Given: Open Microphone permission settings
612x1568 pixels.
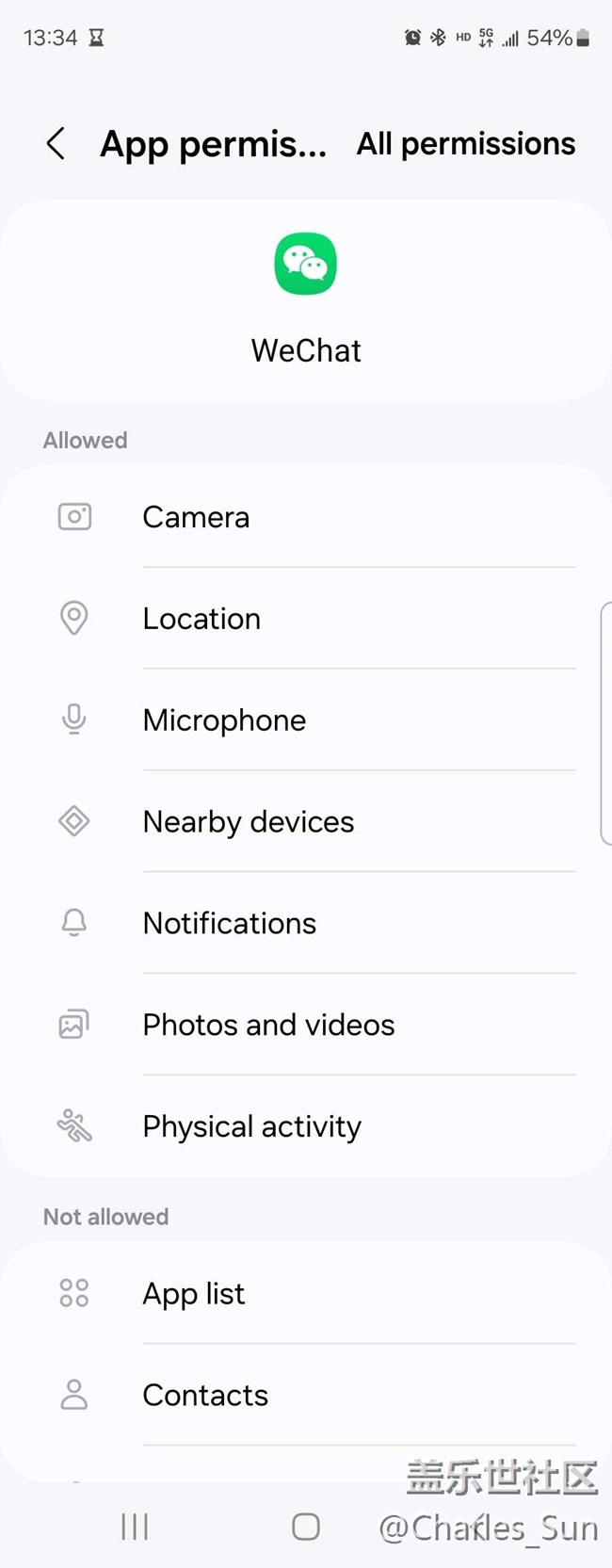Looking at the screenshot, I should pyautogui.click(x=306, y=720).
